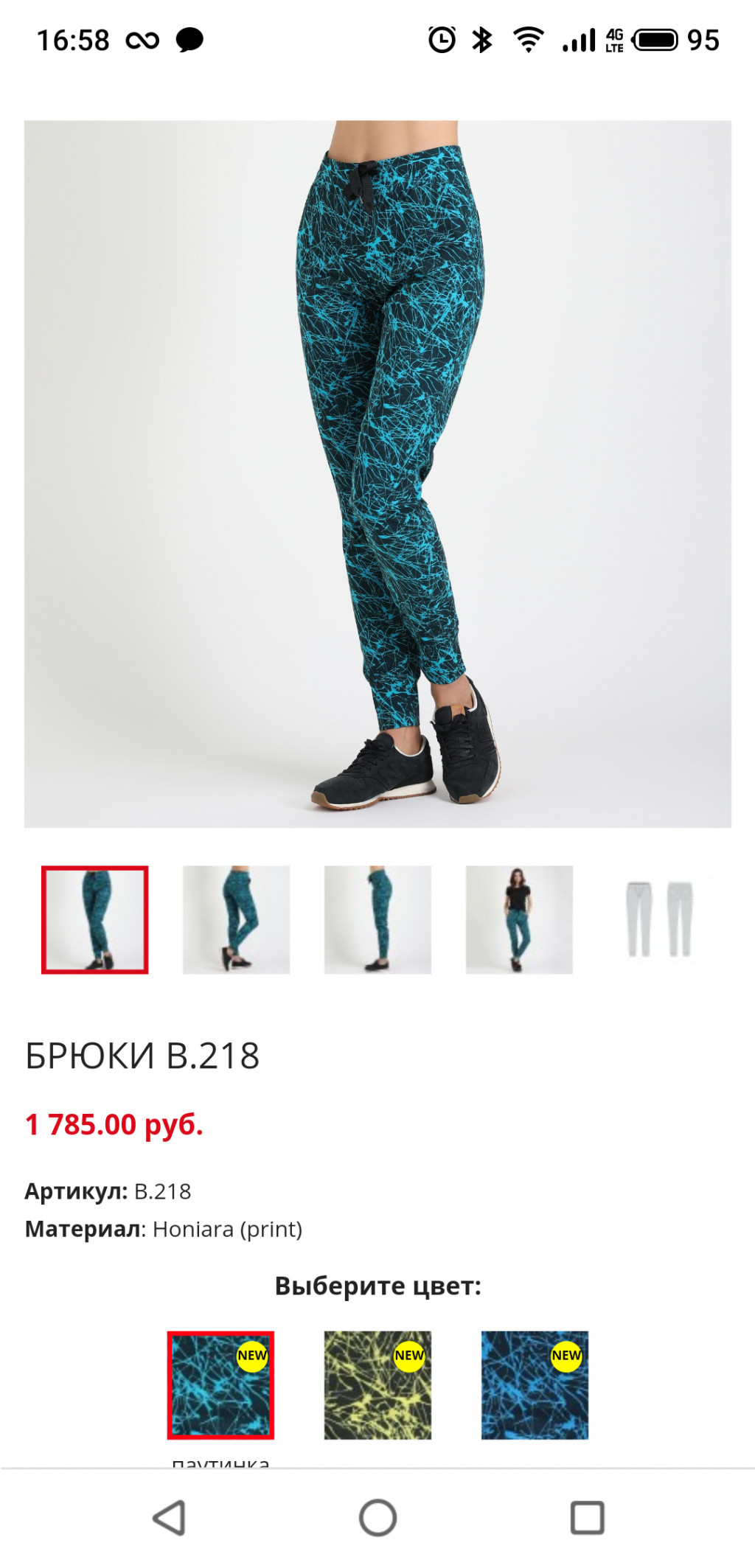Viewport: 755px width, 1568px height.
Task: Open the main product photo of the pants
Action: point(377,473)
